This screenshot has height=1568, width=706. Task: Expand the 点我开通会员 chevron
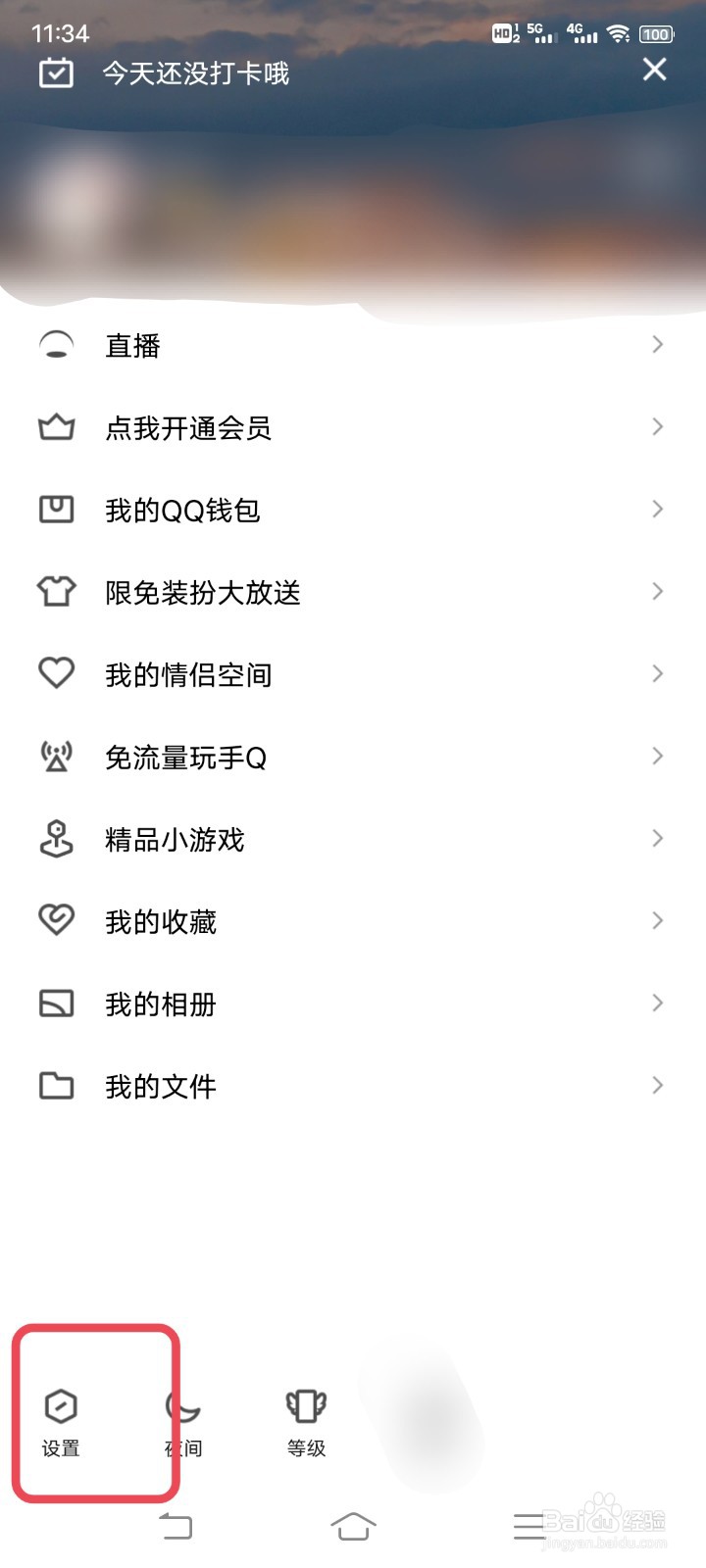click(657, 426)
